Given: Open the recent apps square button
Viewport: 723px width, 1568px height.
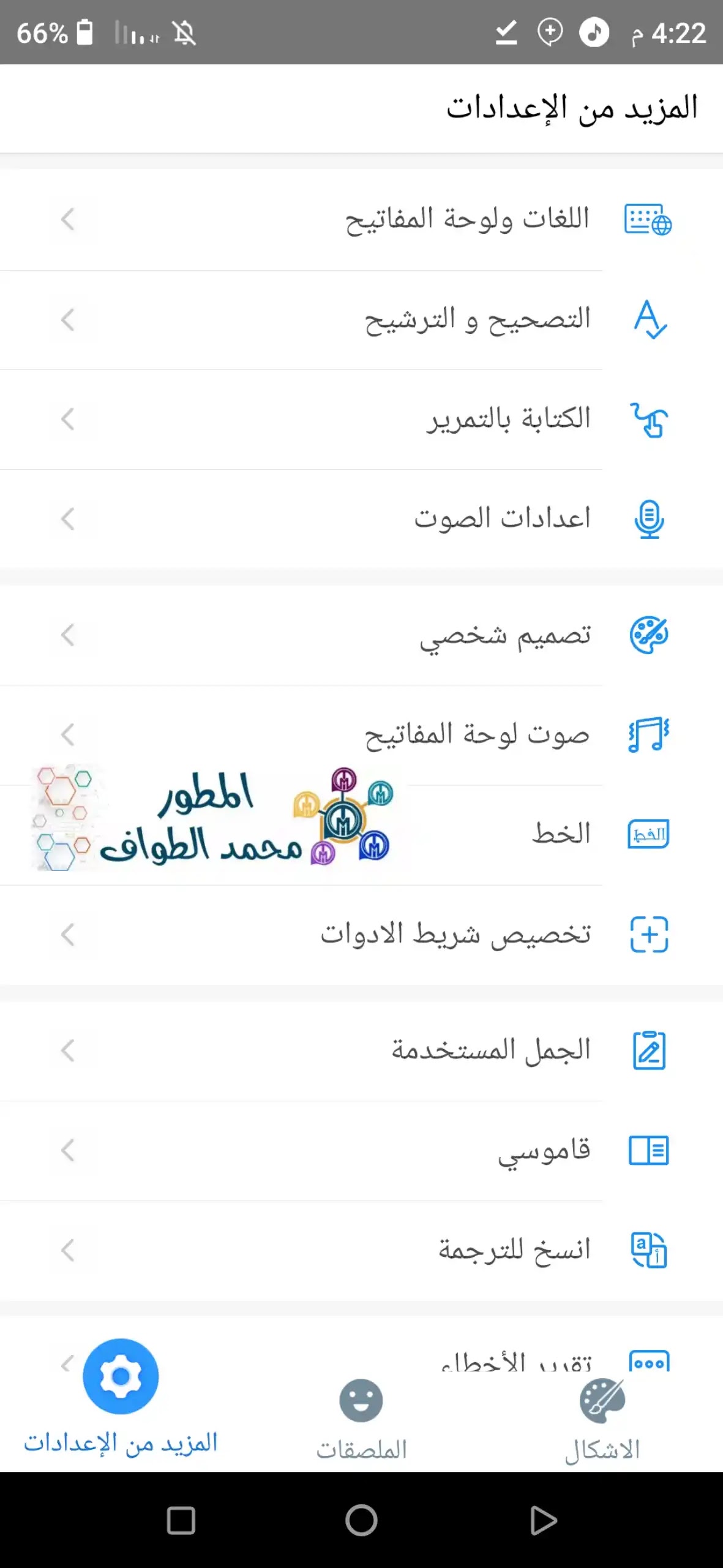Looking at the screenshot, I should coord(181,1520).
